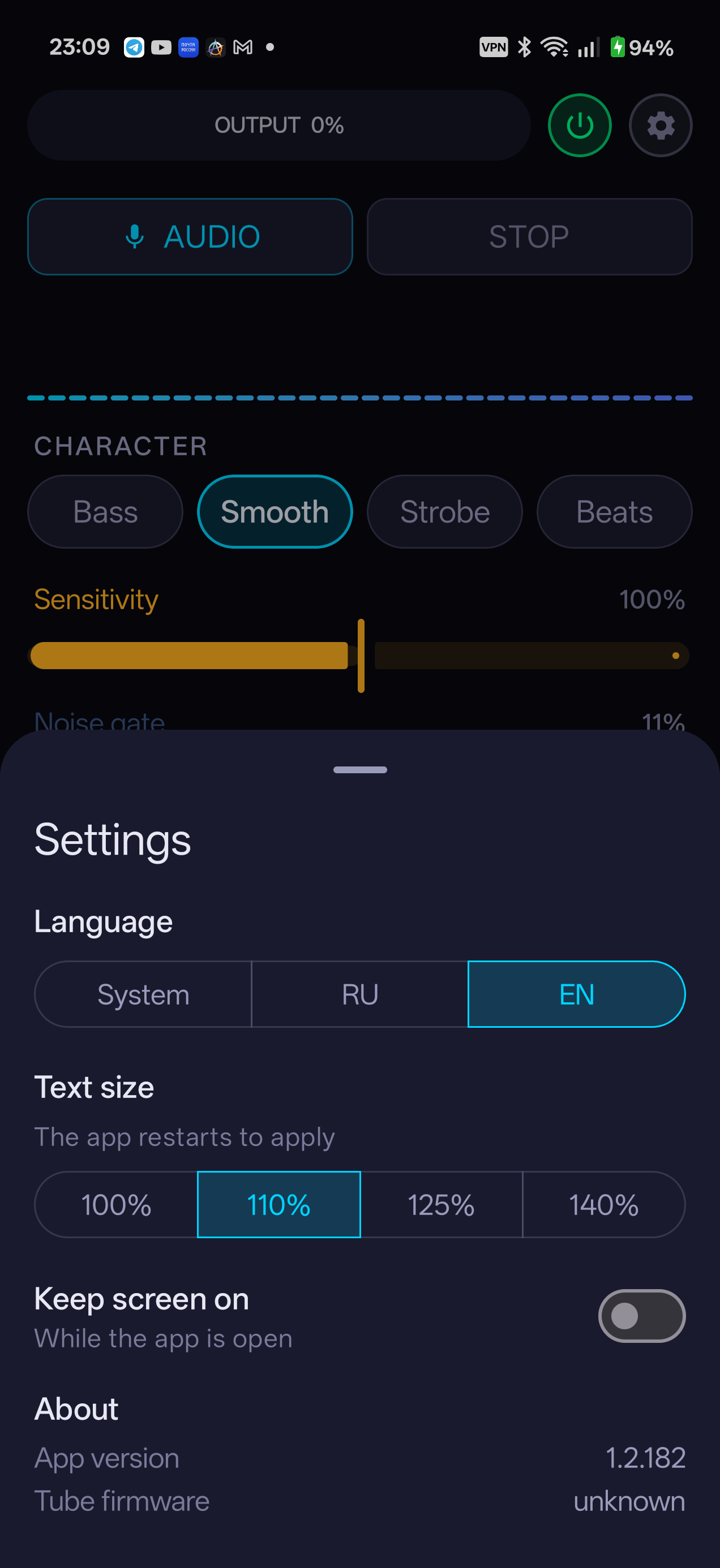Set text size to 110%
Viewport: 720px width, 1568px height.
[279, 1205]
